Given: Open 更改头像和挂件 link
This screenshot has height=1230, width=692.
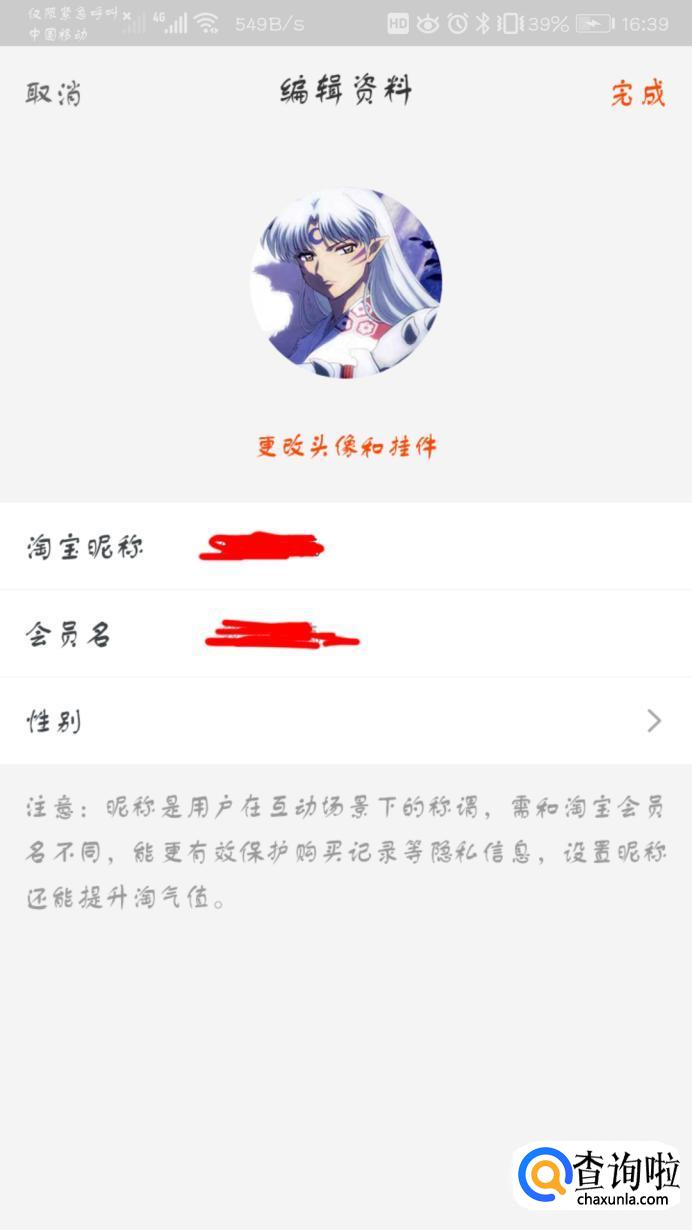Looking at the screenshot, I should coord(346,446).
